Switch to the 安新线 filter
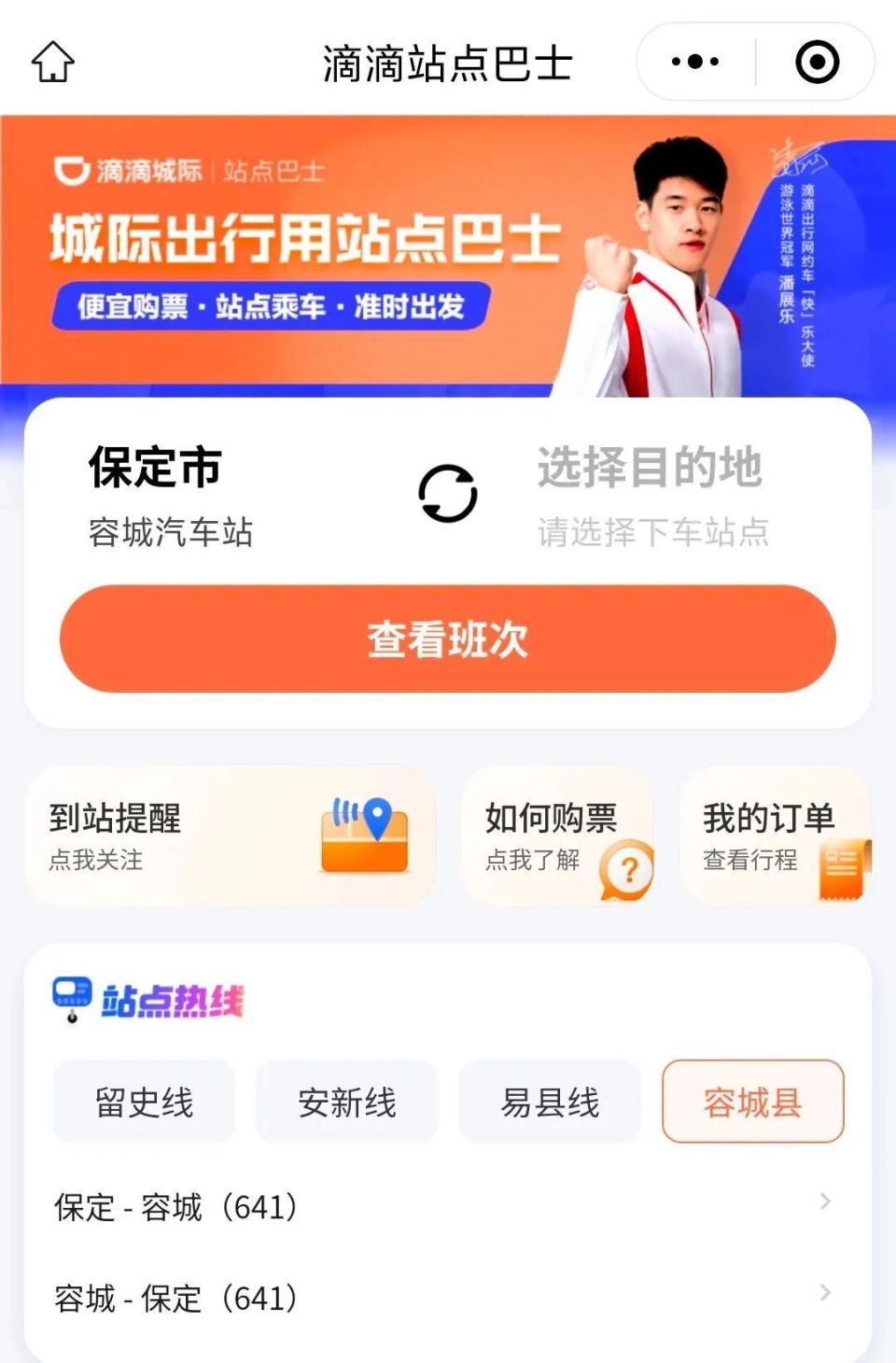The image size is (896, 1363). click(345, 1102)
